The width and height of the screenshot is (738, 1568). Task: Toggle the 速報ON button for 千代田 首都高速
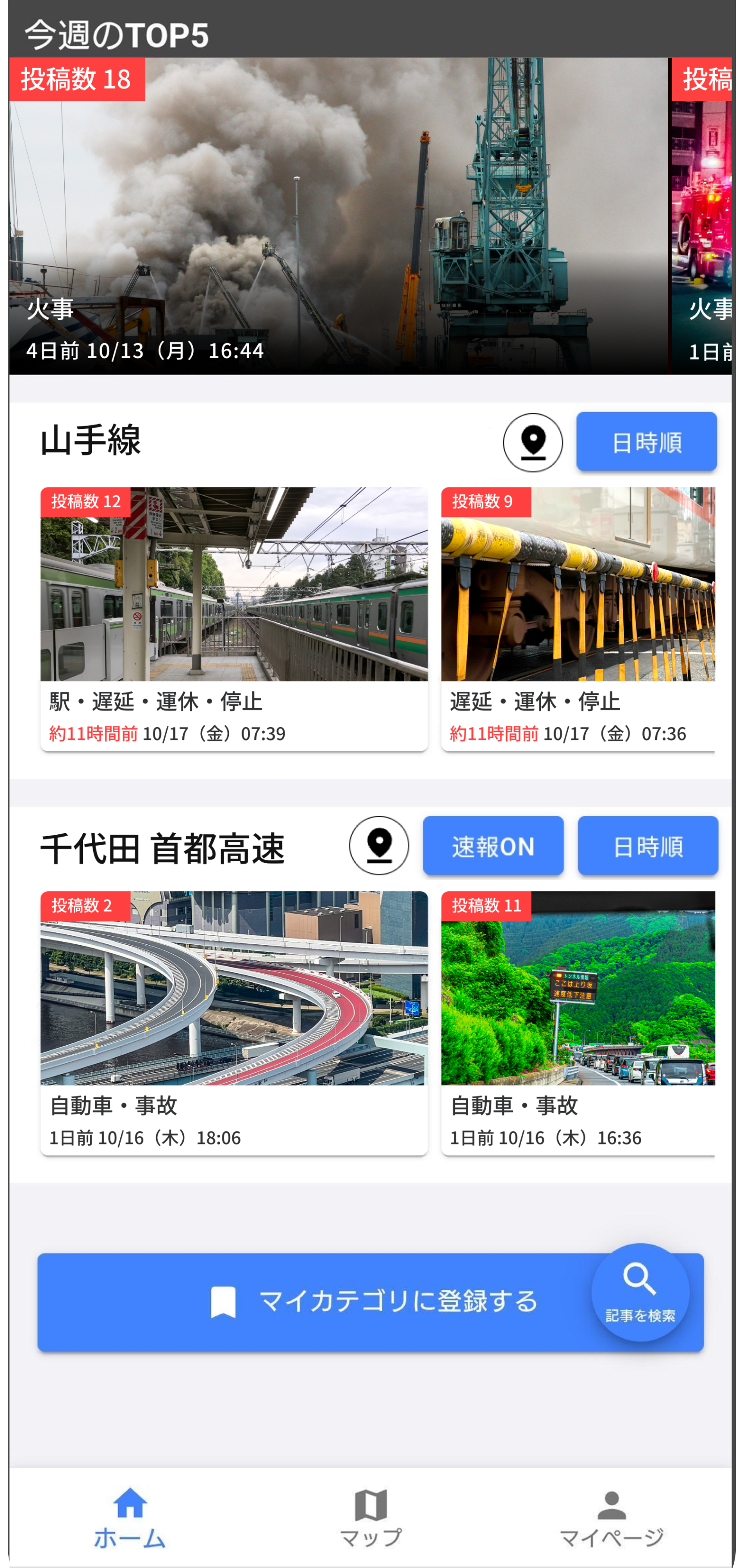coord(493,846)
